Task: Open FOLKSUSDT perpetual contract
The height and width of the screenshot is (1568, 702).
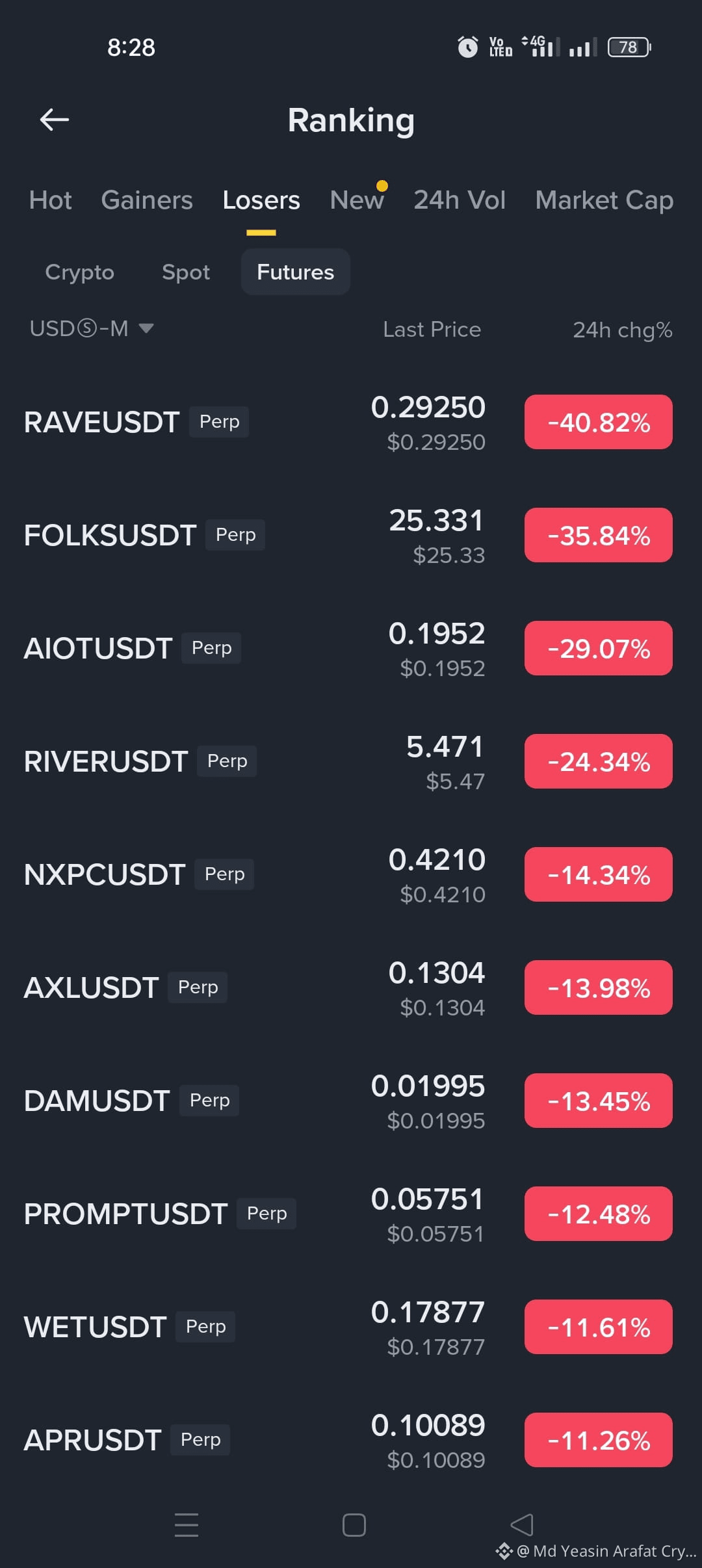Action: coord(351,536)
